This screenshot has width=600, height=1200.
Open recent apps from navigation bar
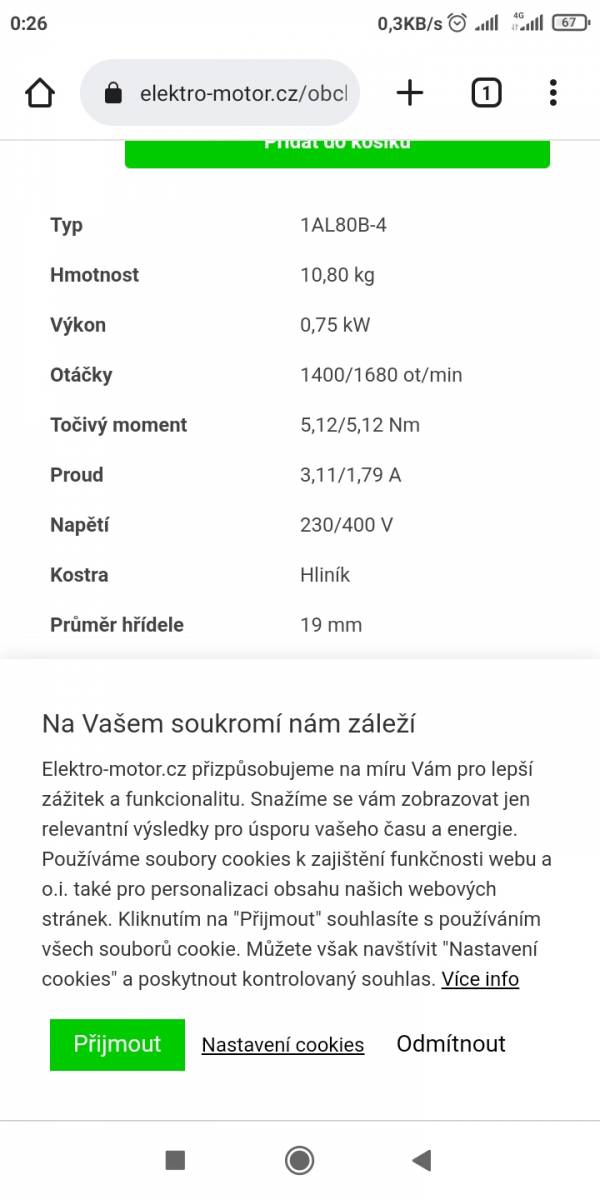point(175,1160)
